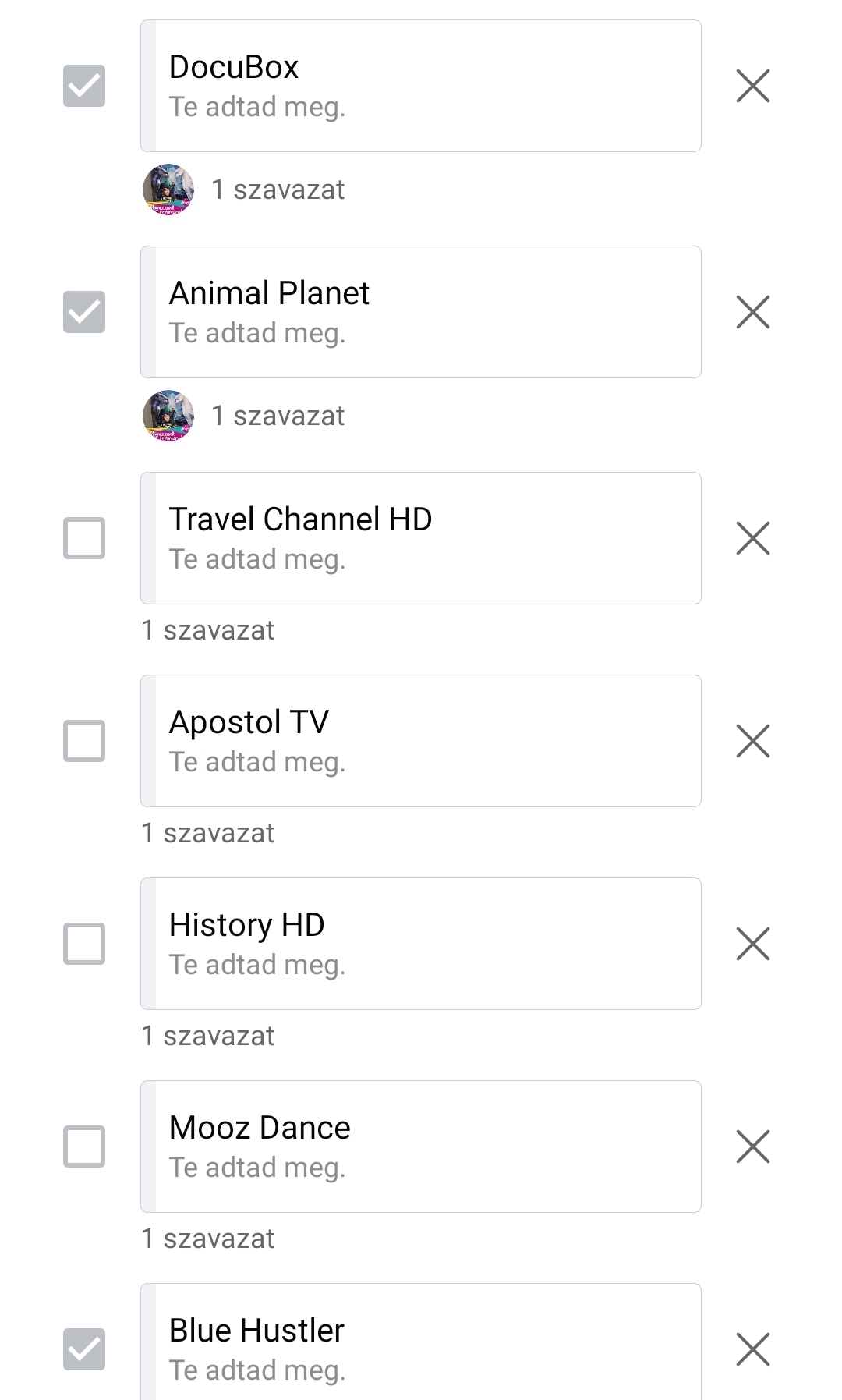Image resolution: width=842 pixels, height=1400 pixels.
Task: Uncheck the DocuBox checkbox
Action: 84,86
